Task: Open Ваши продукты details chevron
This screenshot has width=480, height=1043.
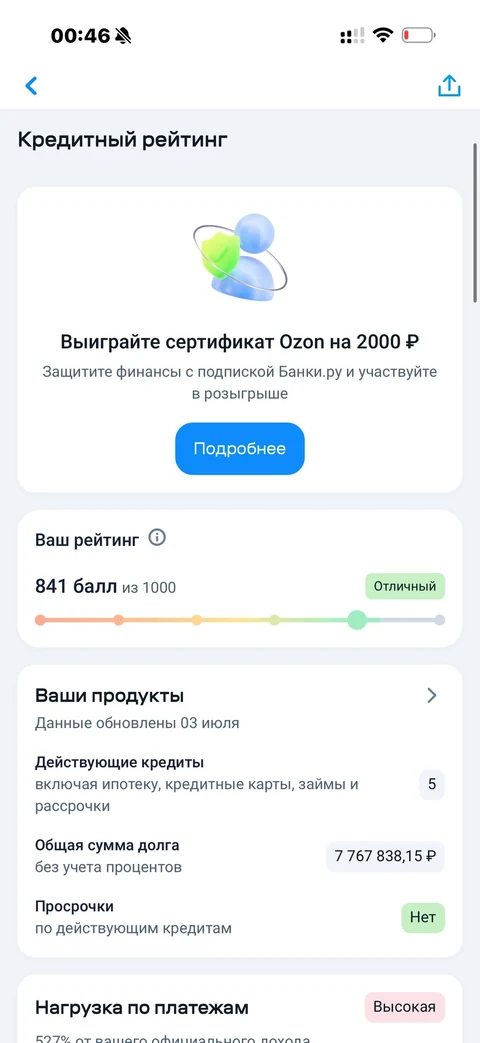Action: (432, 696)
